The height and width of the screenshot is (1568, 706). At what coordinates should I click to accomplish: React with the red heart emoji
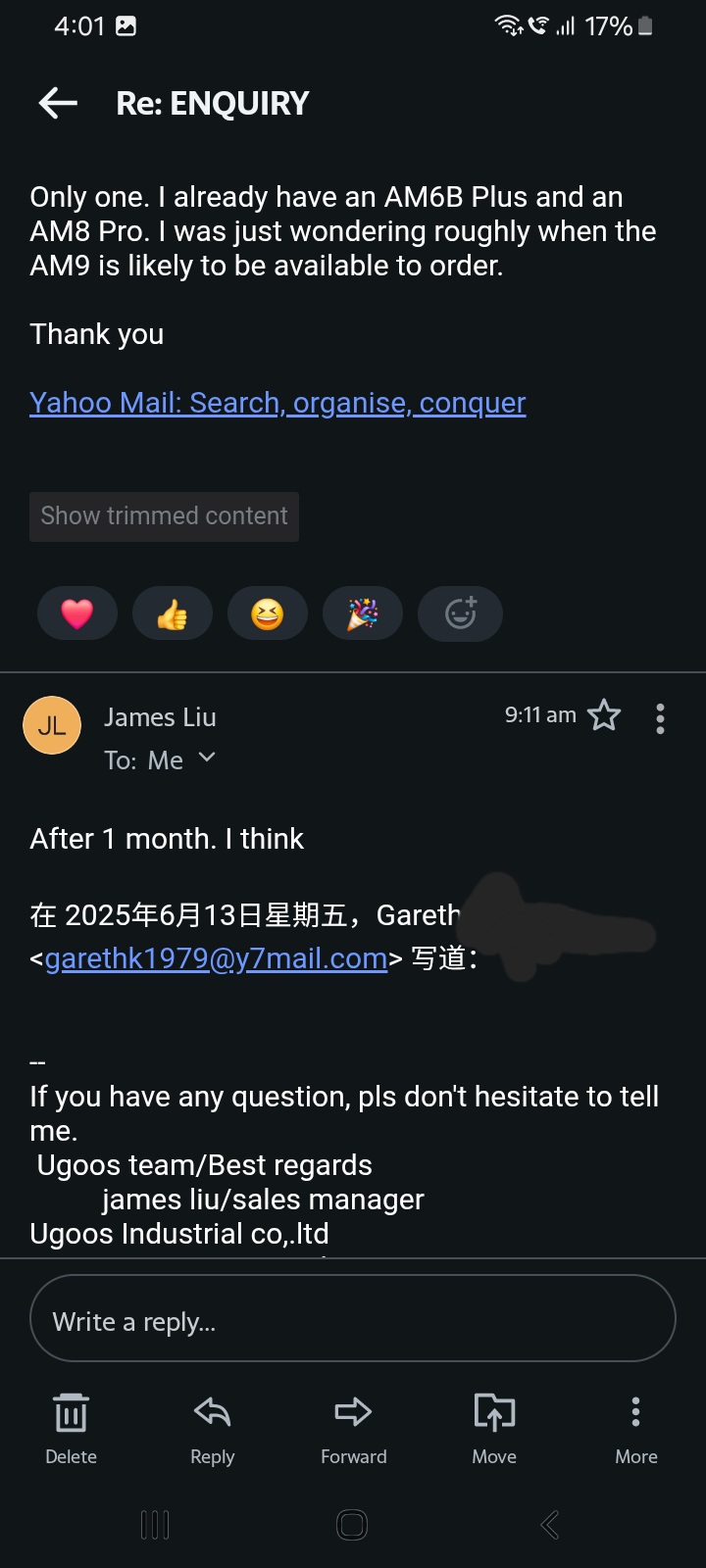click(x=77, y=614)
